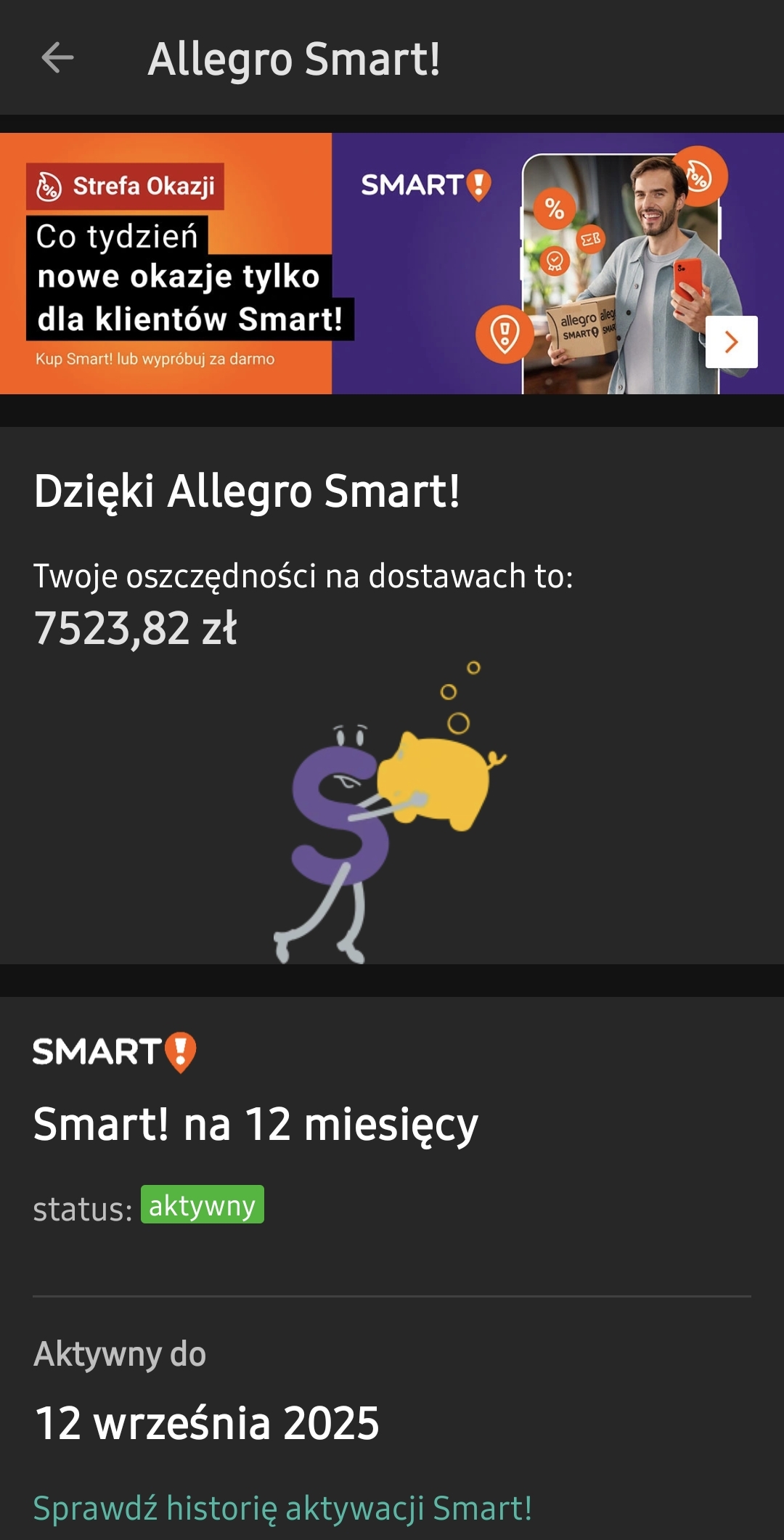
Task: Open Sprawdź historię aktywacji Smart! link
Action: click(x=282, y=1508)
